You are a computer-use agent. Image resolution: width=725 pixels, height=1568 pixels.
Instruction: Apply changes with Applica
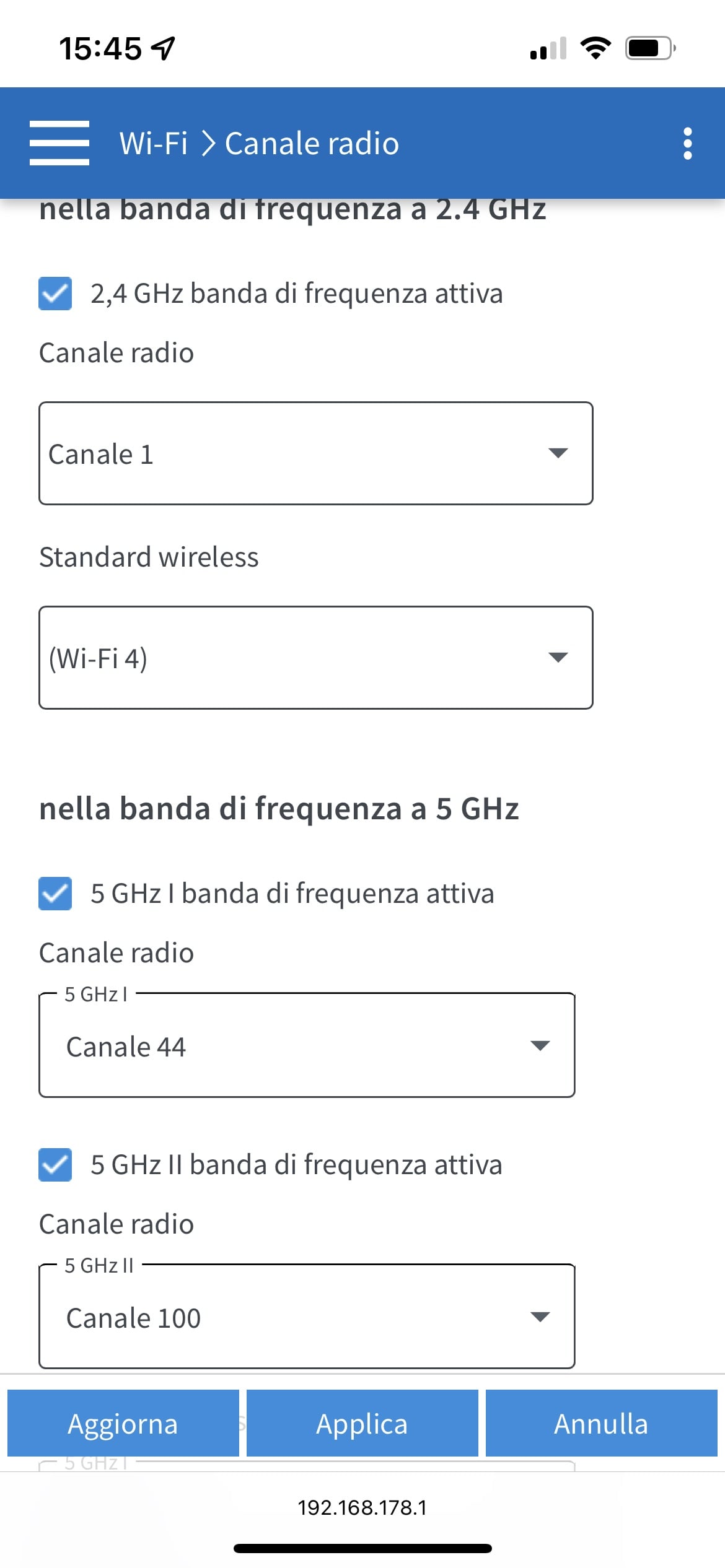362,1423
